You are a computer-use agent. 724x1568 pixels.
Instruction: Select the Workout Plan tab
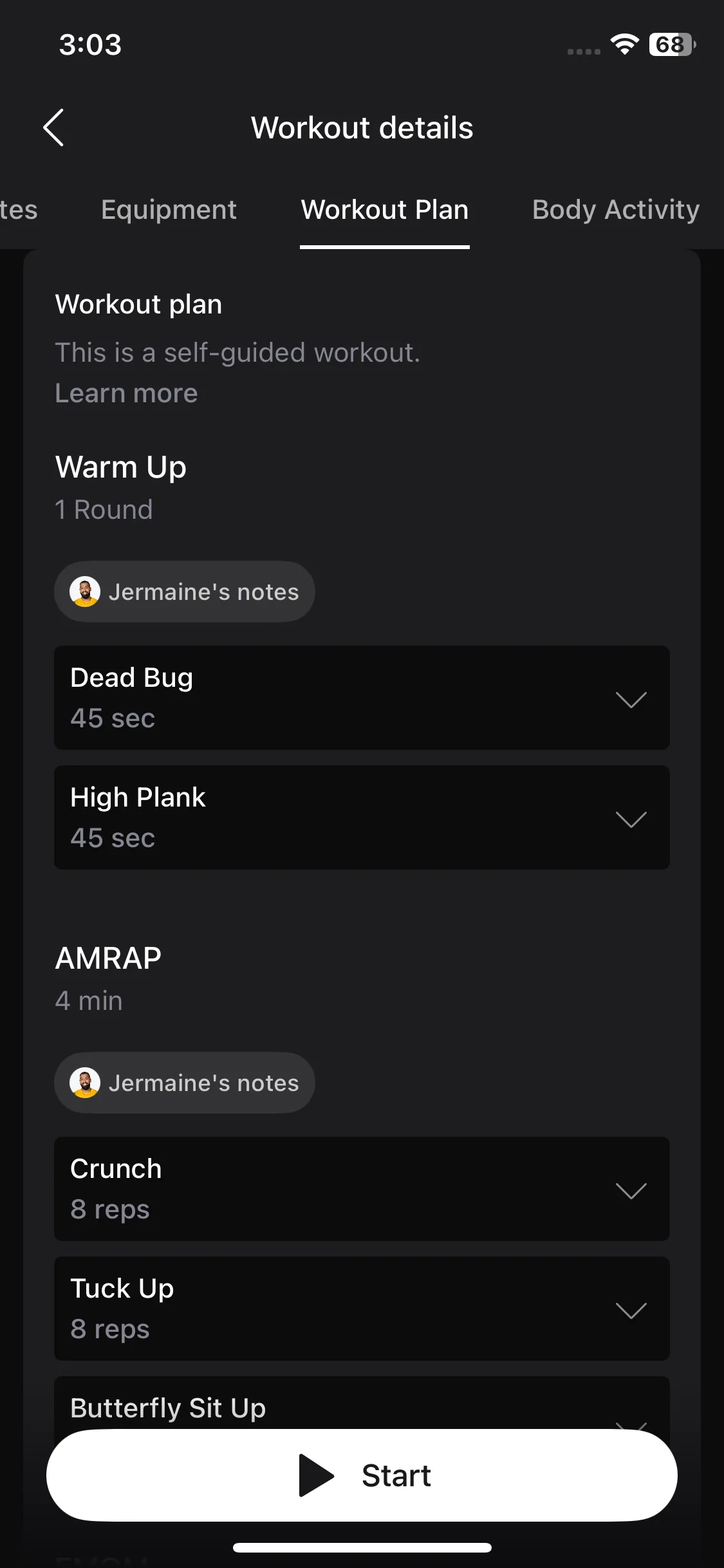pos(384,210)
